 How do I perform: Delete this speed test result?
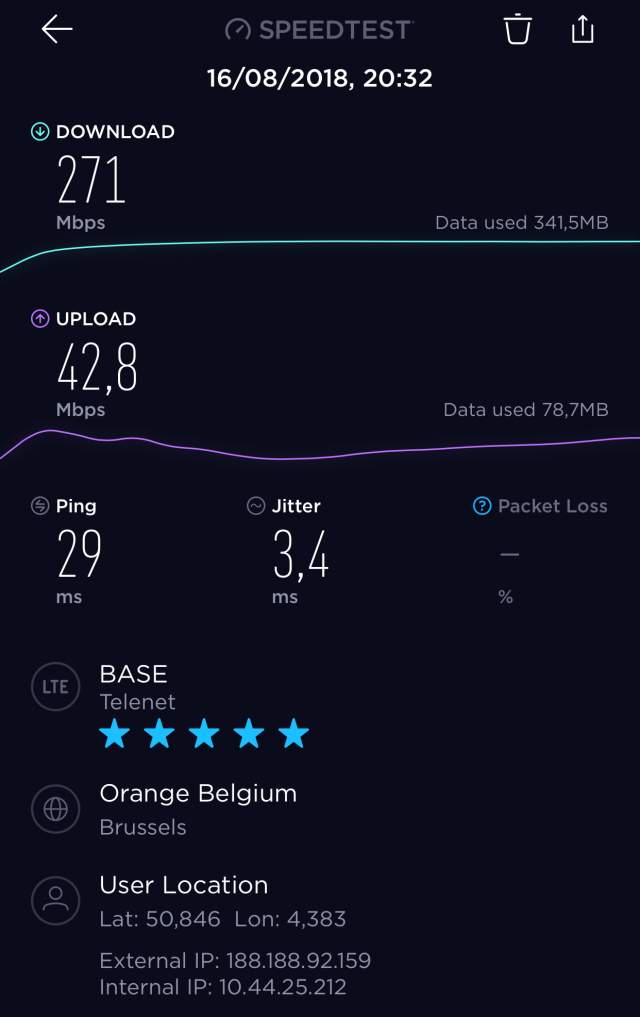517,30
